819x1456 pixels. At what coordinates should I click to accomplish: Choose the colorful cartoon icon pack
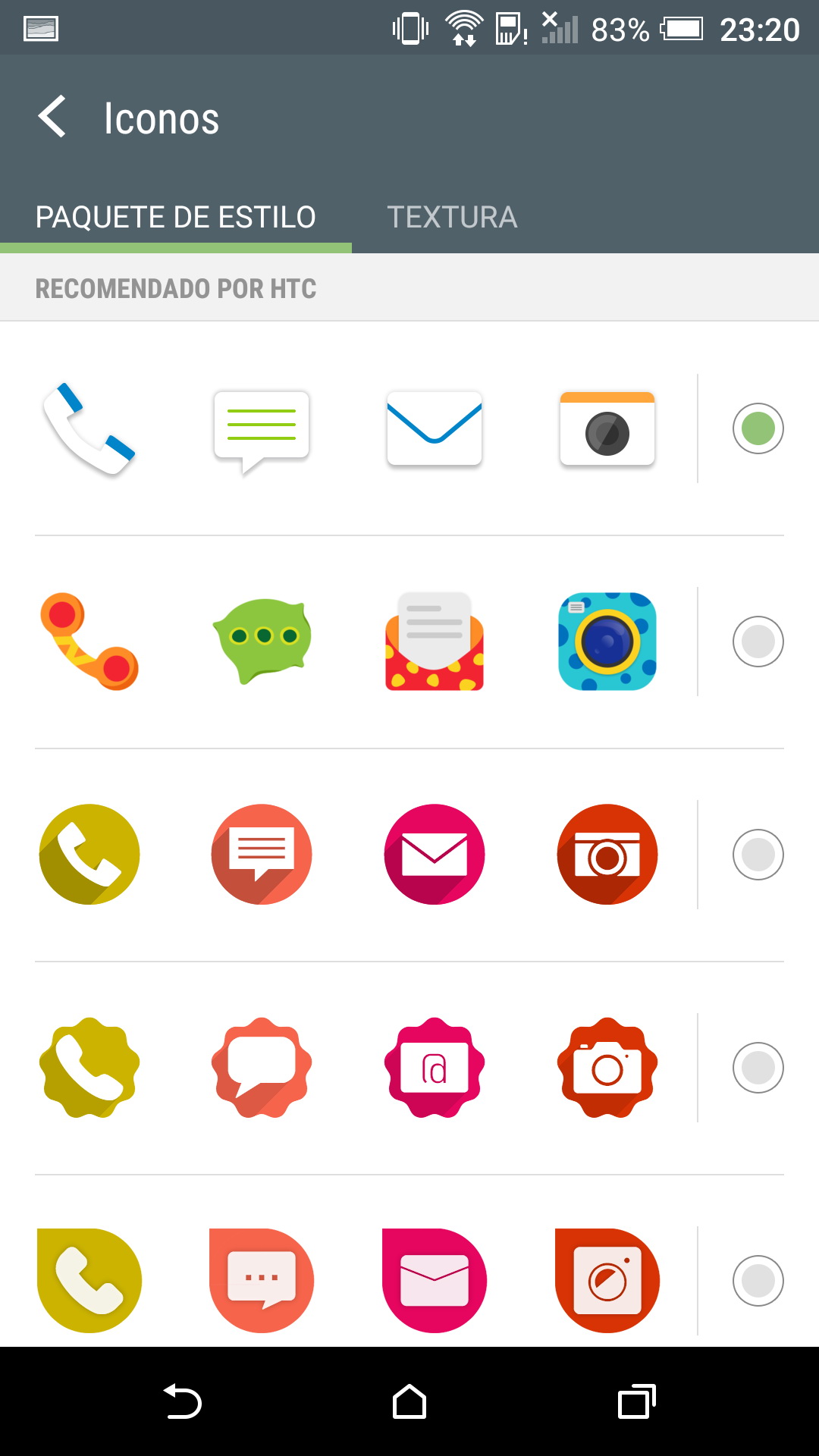(758, 642)
